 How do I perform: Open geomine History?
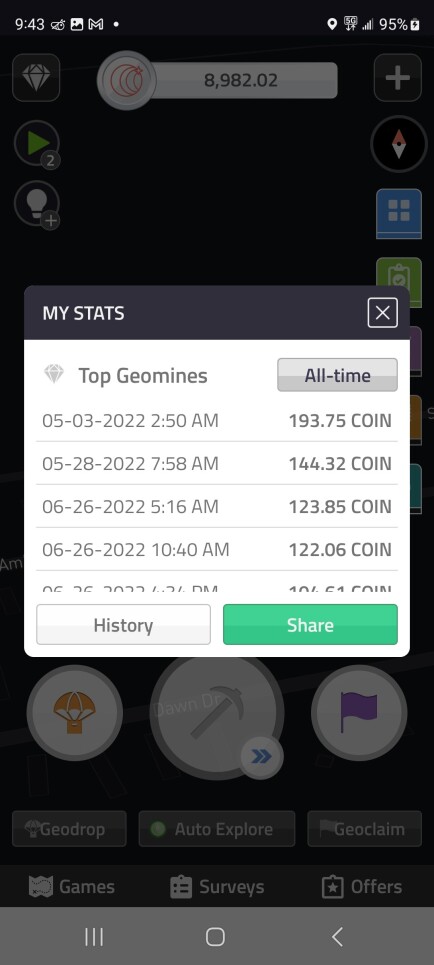coord(123,625)
